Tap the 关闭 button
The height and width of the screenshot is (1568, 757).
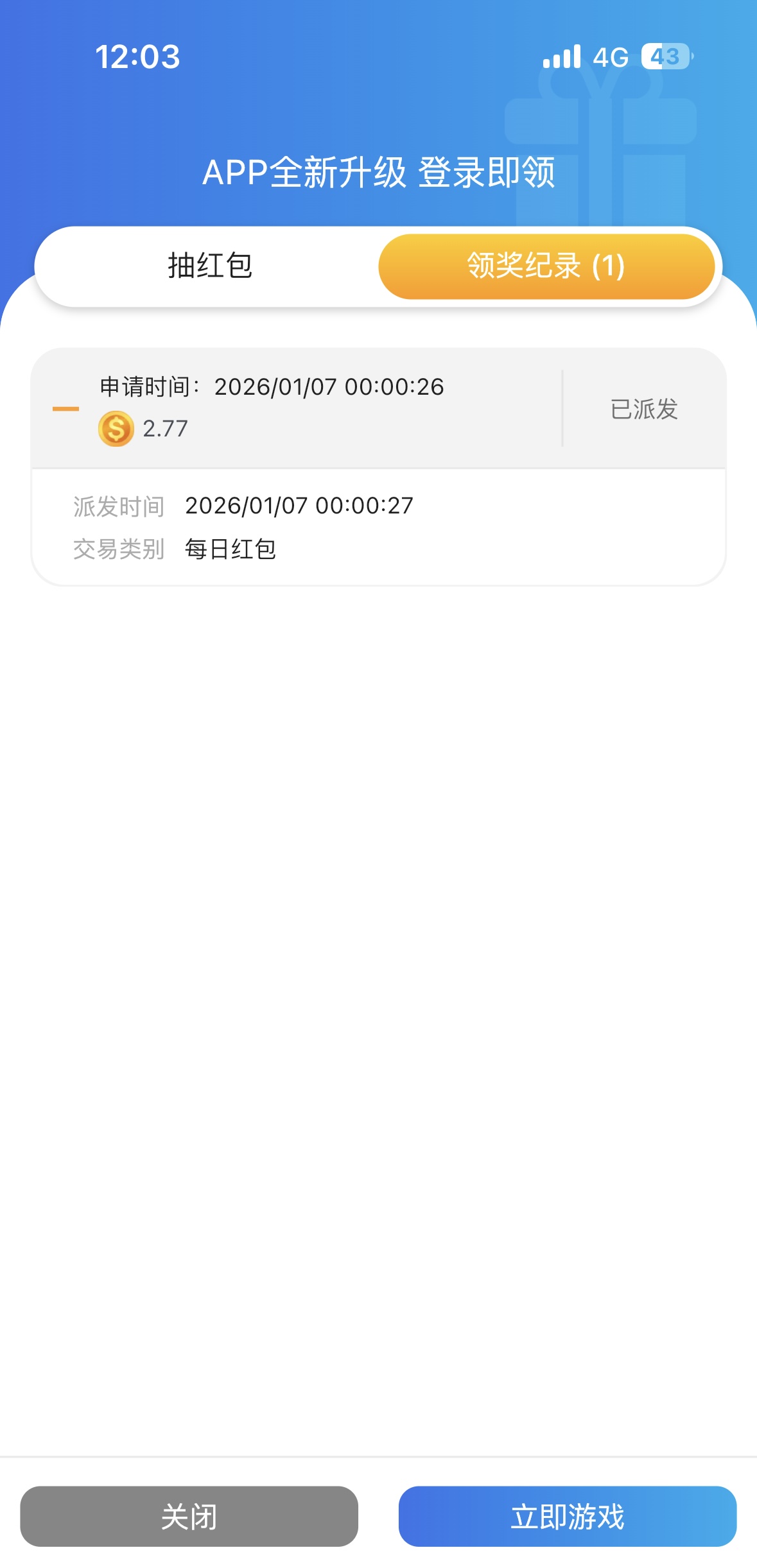click(x=189, y=1516)
